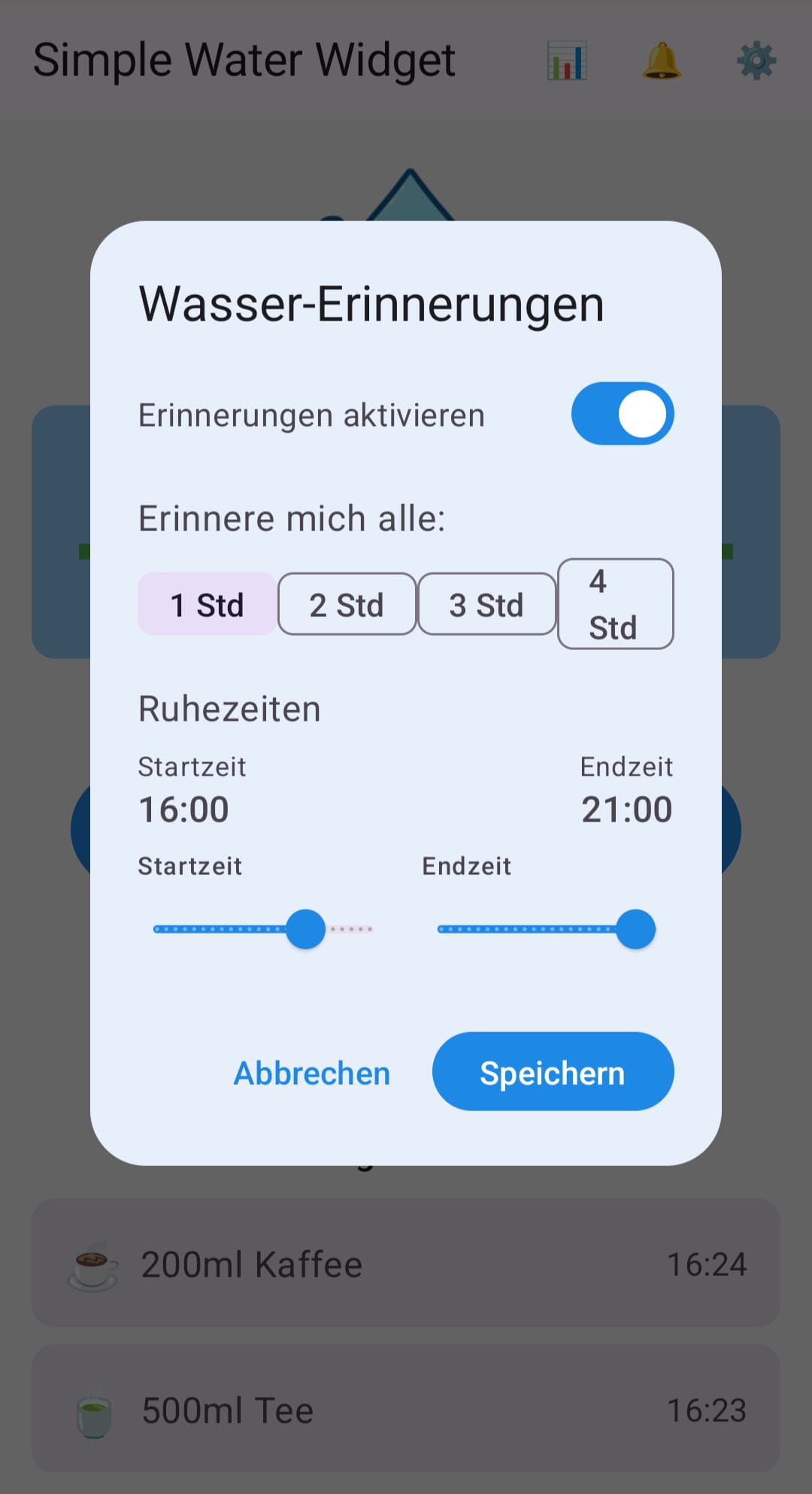Toggle the Erinnerungen aktivieren switch

click(x=623, y=413)
